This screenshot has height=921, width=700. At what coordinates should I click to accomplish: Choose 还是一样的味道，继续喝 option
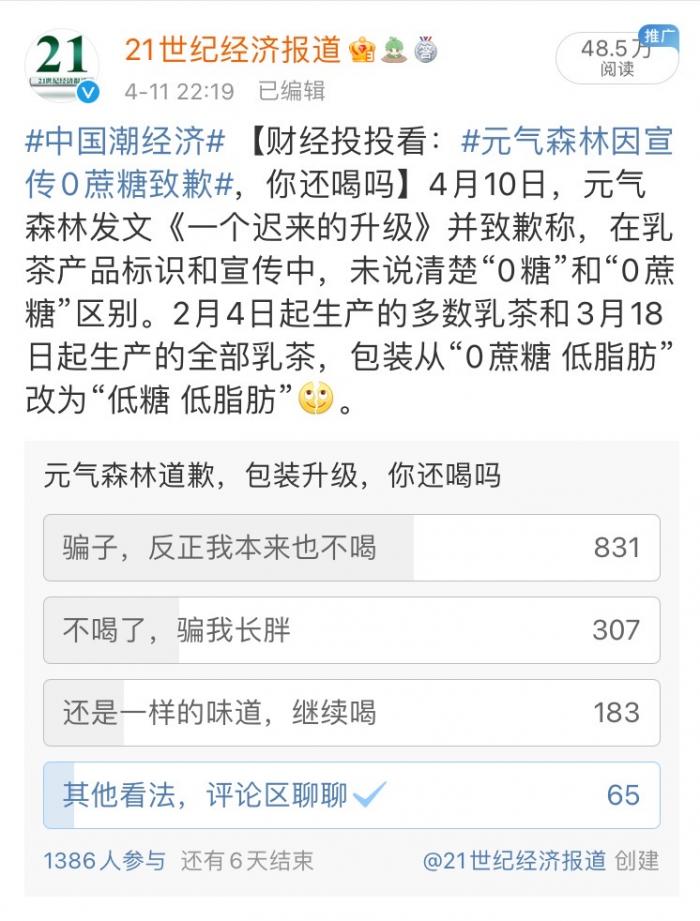351,712
